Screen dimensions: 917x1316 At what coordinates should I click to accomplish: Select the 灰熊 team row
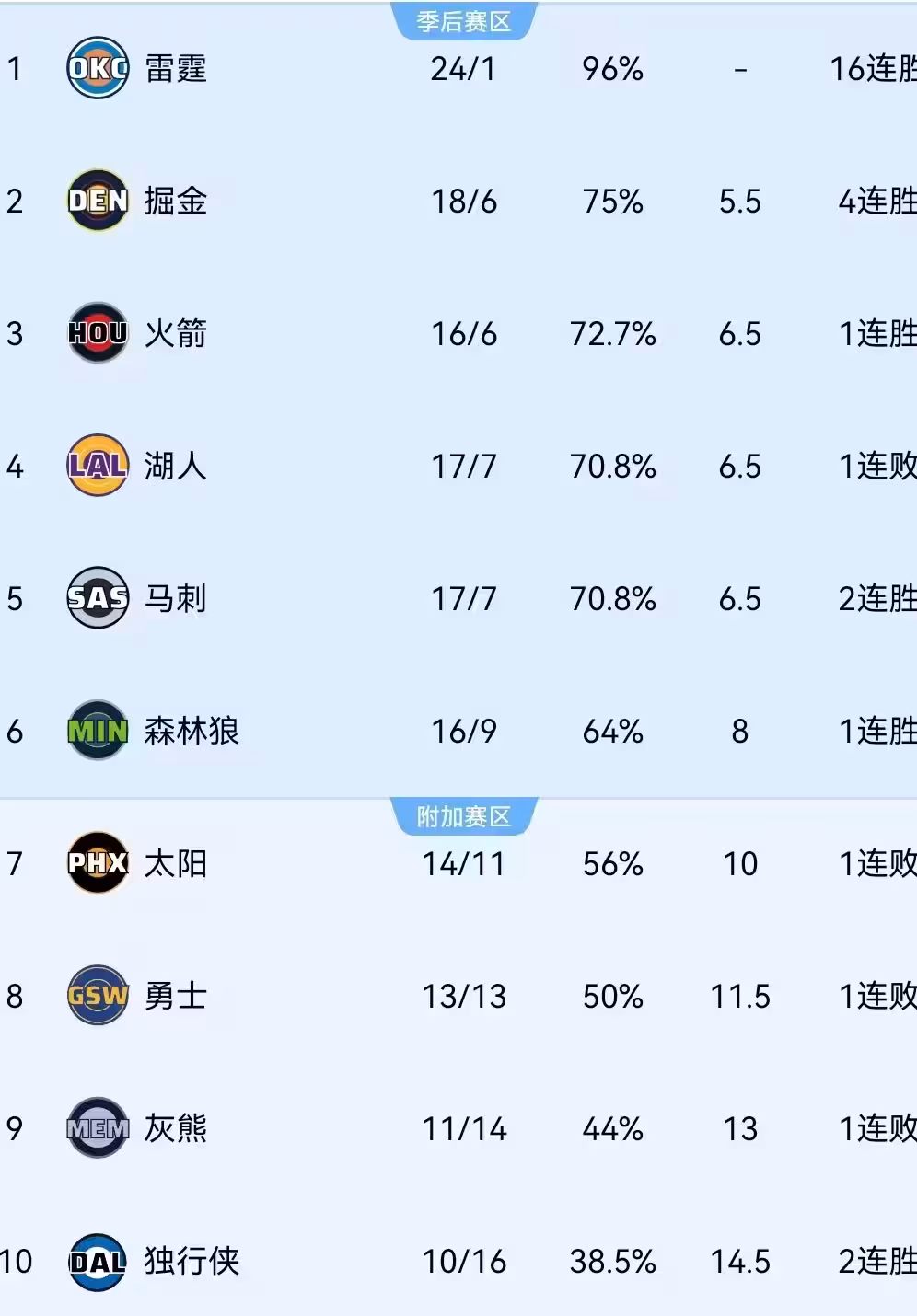coord(175,1129)
